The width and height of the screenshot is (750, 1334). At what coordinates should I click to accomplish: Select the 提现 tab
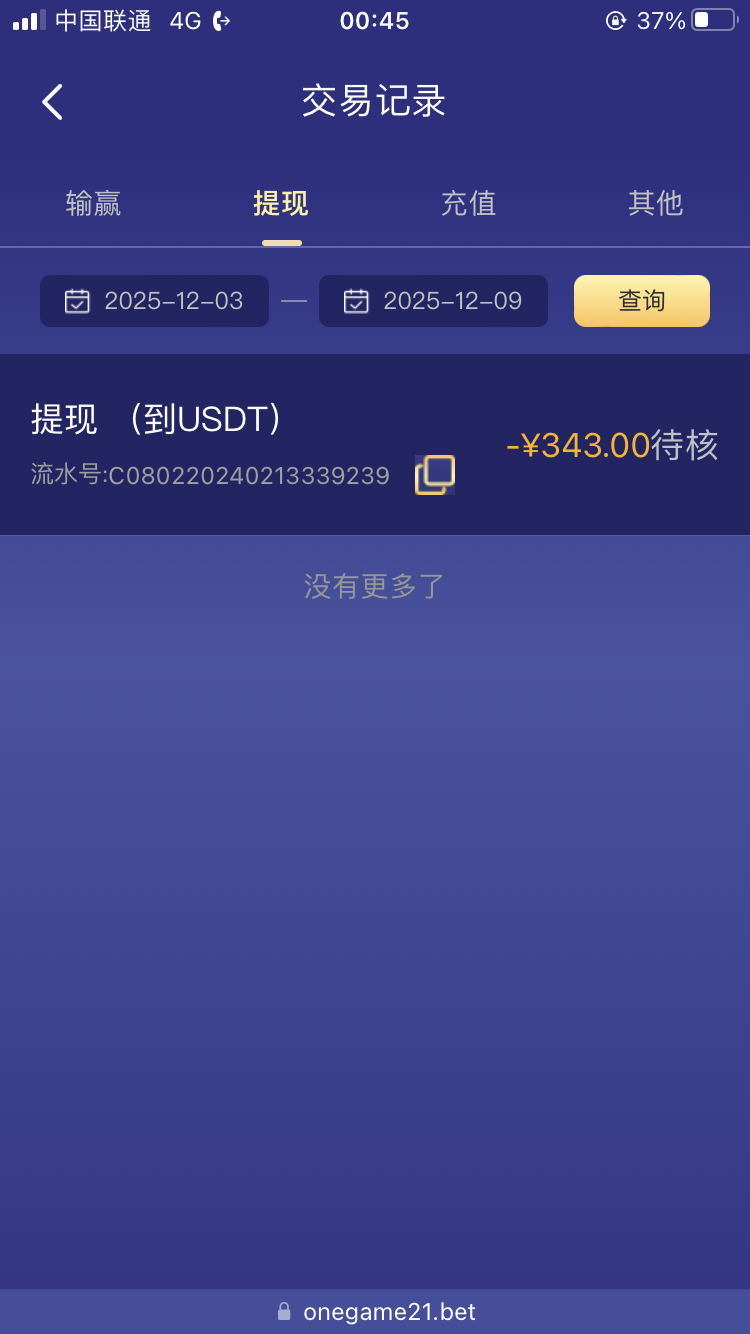pos(281,203)
